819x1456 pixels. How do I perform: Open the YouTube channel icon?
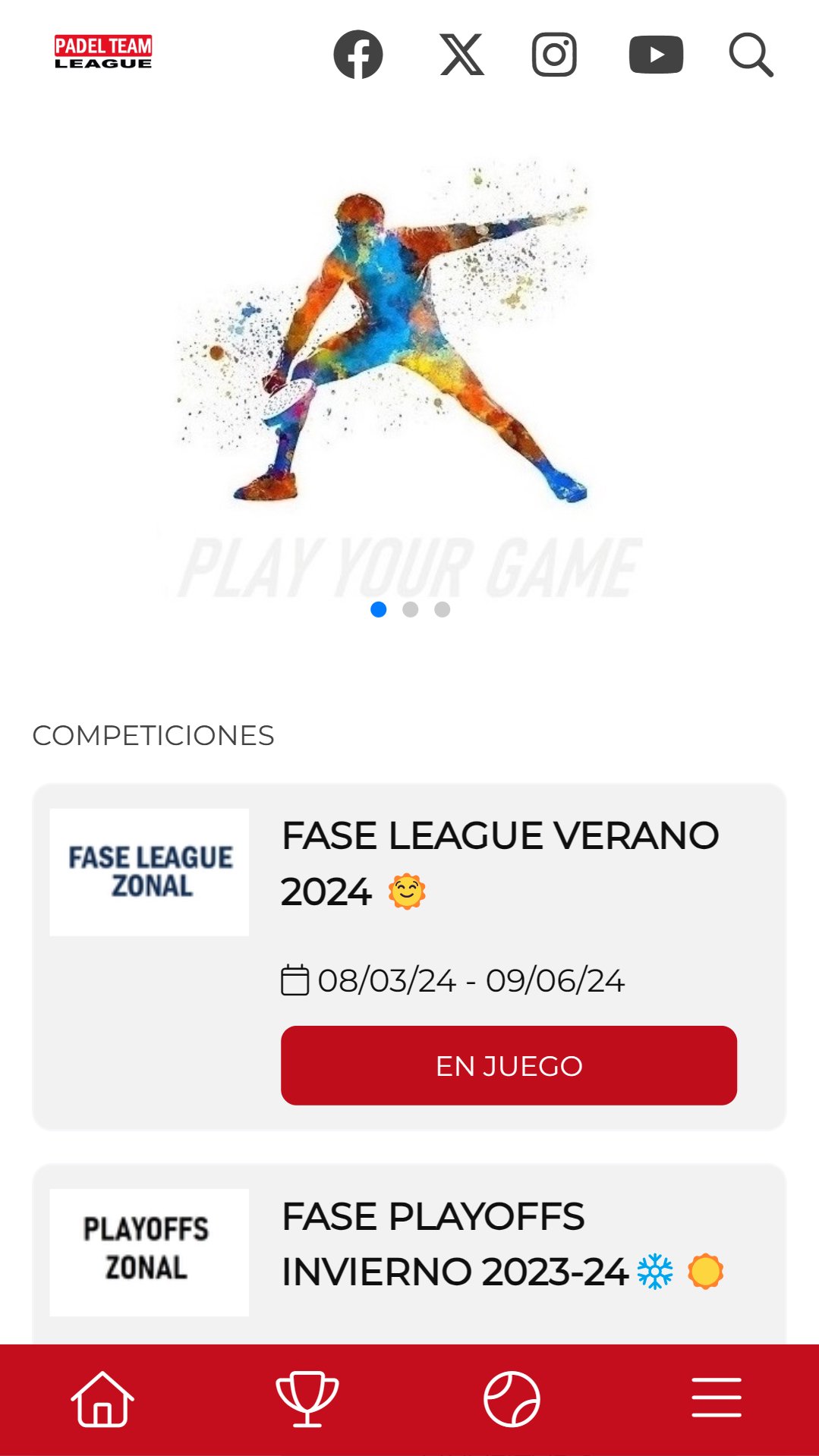(656, 55)
